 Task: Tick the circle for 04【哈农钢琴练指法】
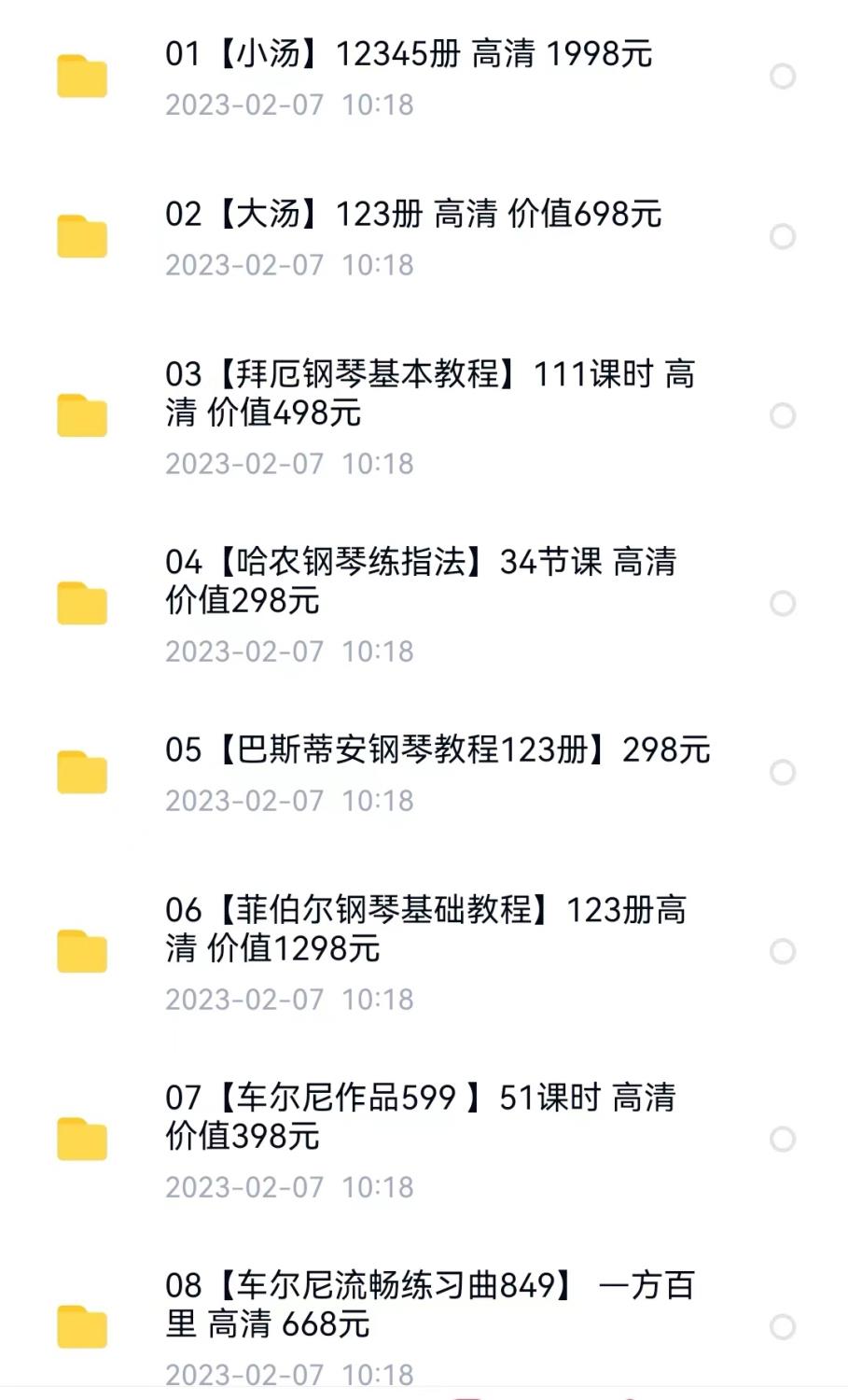[x=783, y=603]
